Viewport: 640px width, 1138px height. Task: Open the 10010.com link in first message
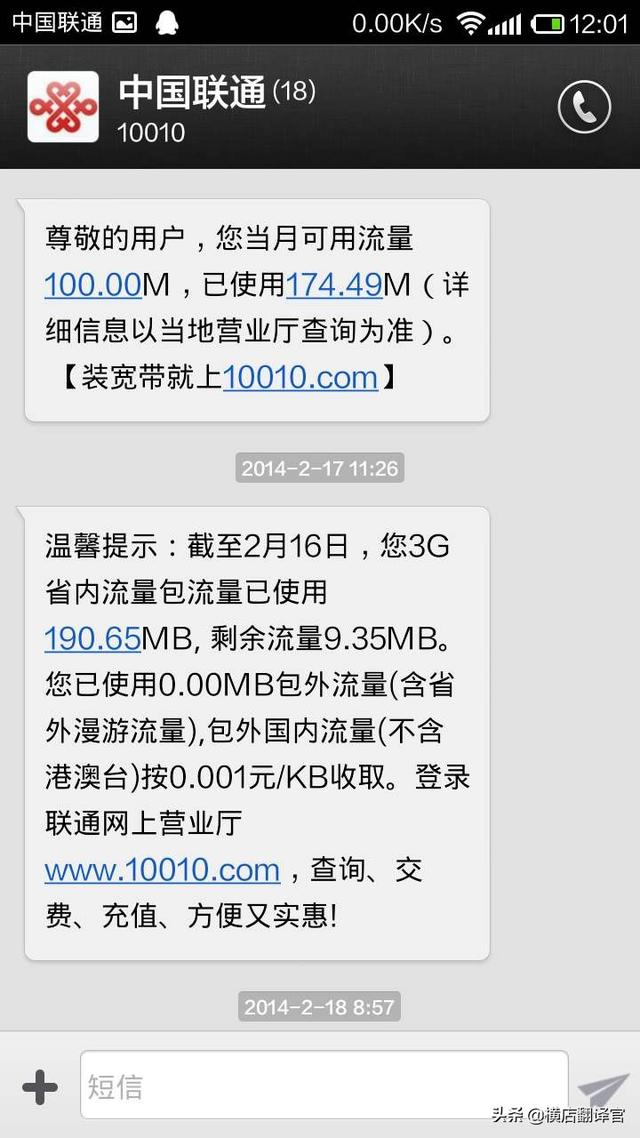pos(300,377)
